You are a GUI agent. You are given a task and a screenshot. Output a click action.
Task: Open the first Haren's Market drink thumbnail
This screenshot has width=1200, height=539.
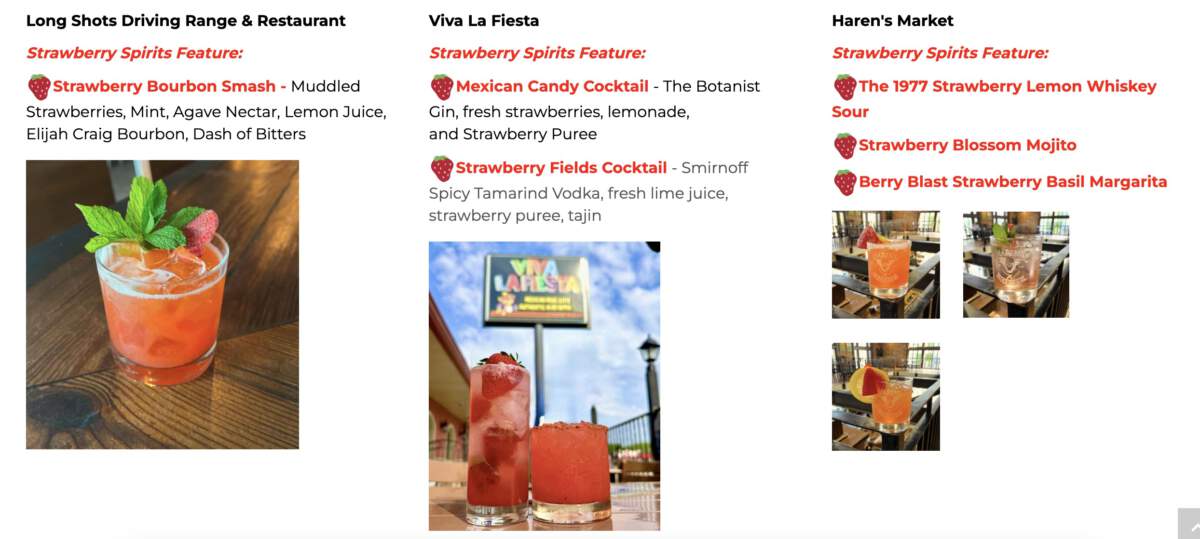pos(885,264)
